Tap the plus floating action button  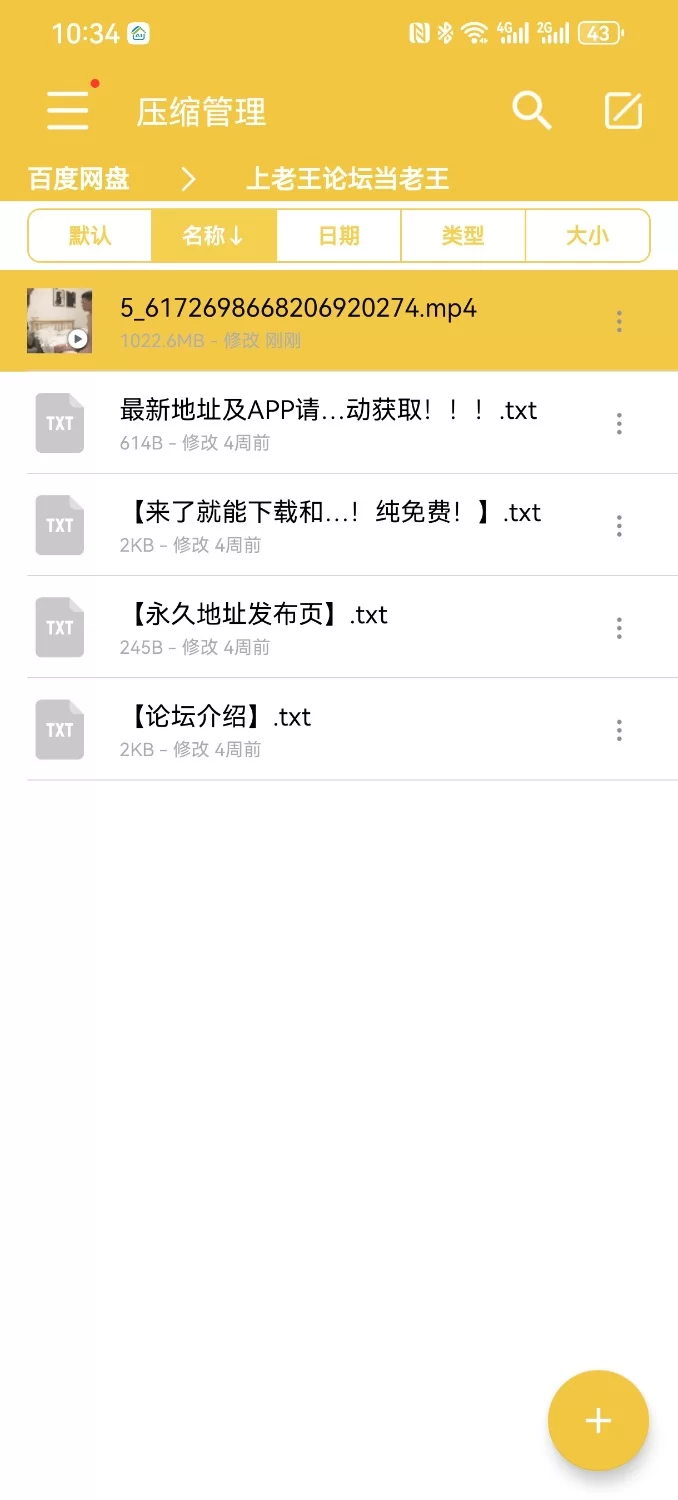point(598,1420)
